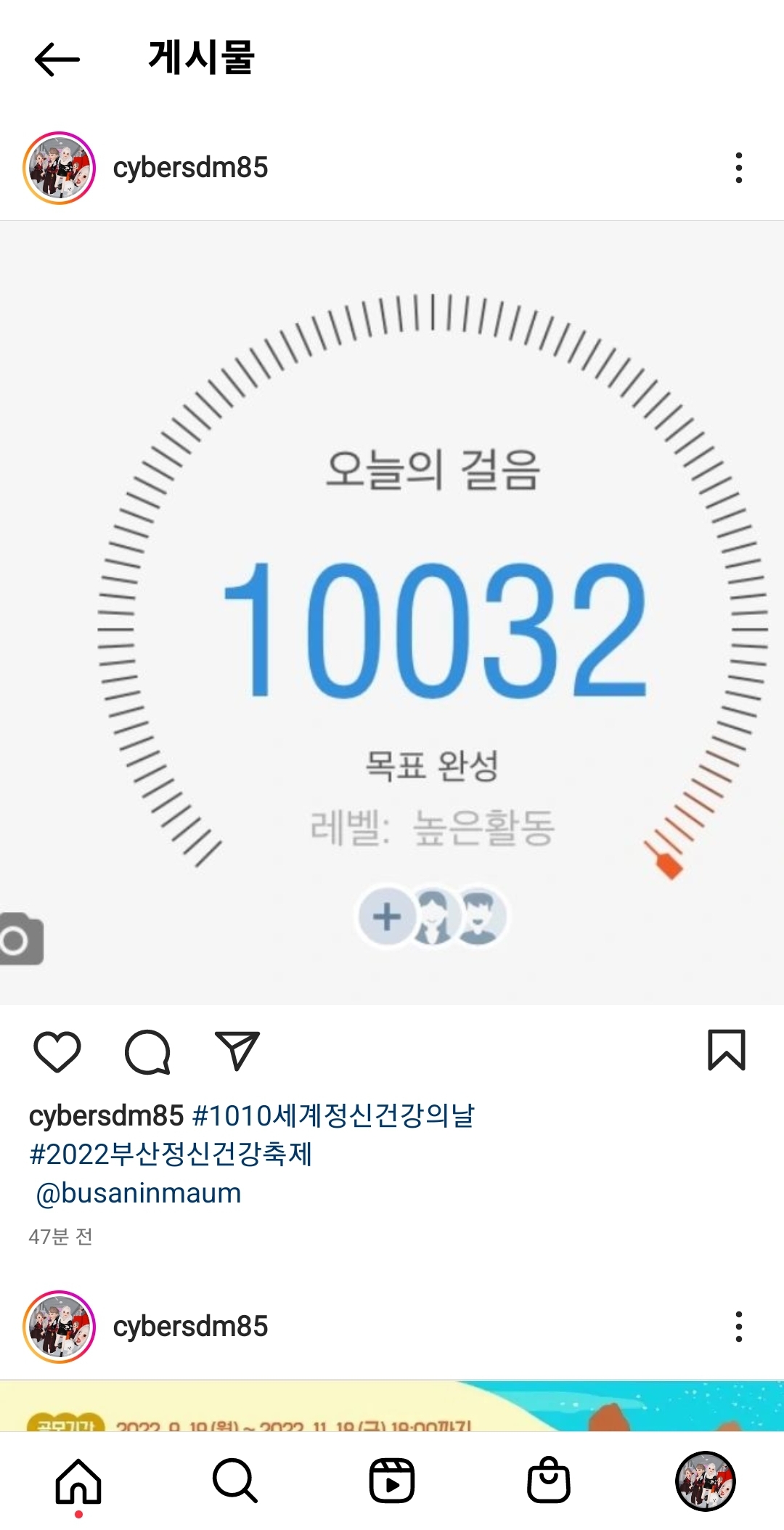The width and height of the screenshot is (784, 1530).
Task: Open hashtag #1010세계정신건강의날
Action: [333, 1115]
